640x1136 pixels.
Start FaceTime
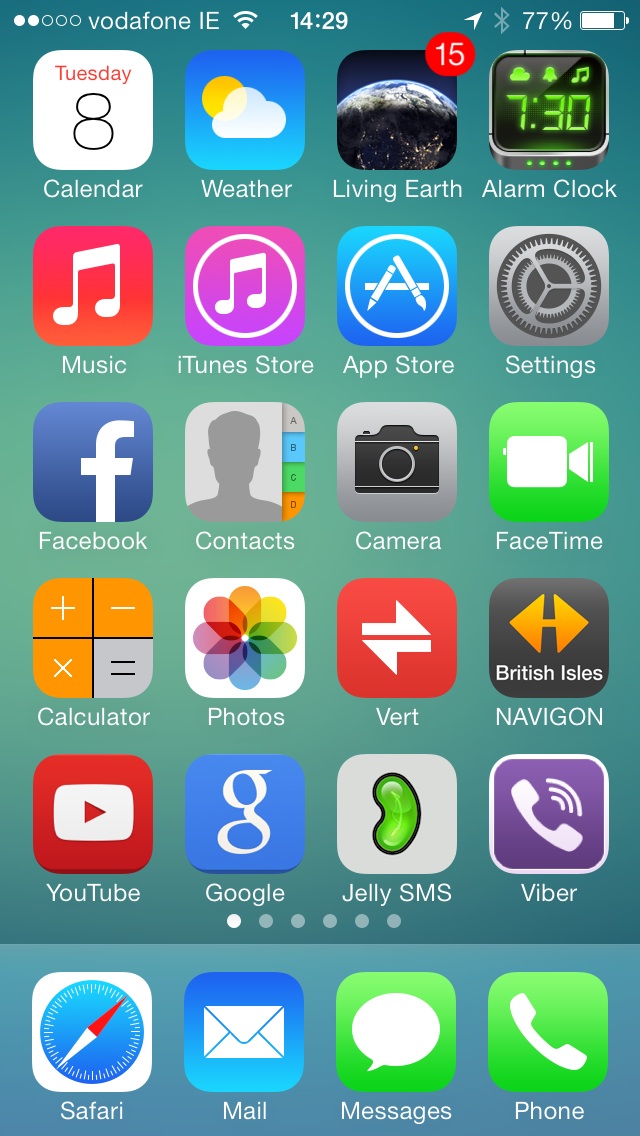click(x=549, y=462)
